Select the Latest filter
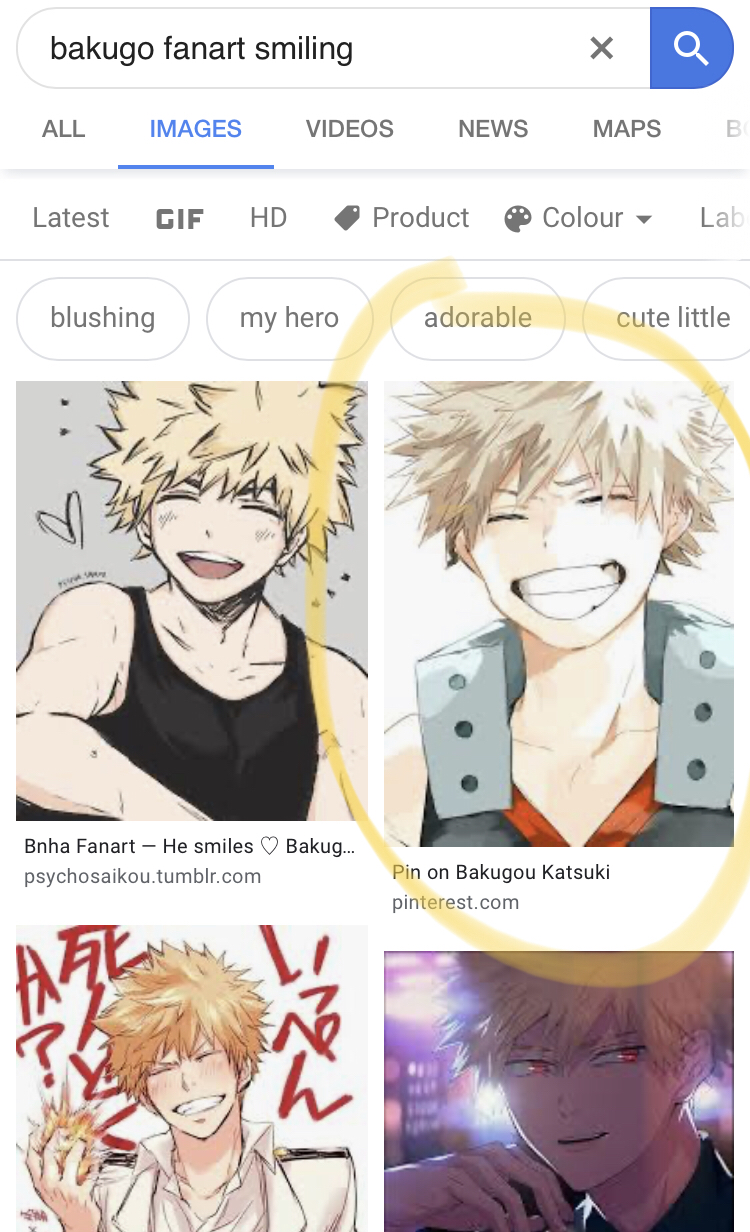This screenshot has width=750, height=1232. tap(70, 218)
